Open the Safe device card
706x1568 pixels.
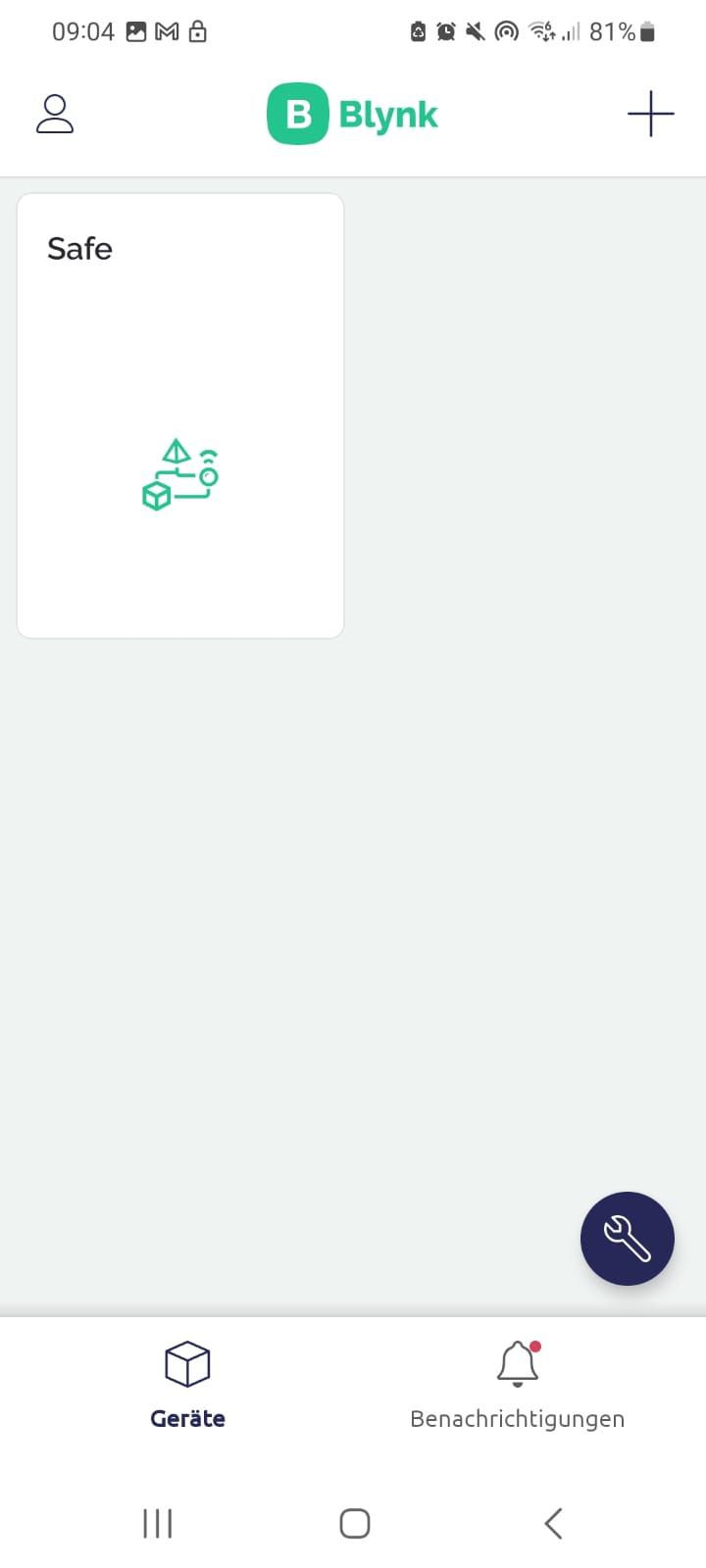[x=180, y=415]
